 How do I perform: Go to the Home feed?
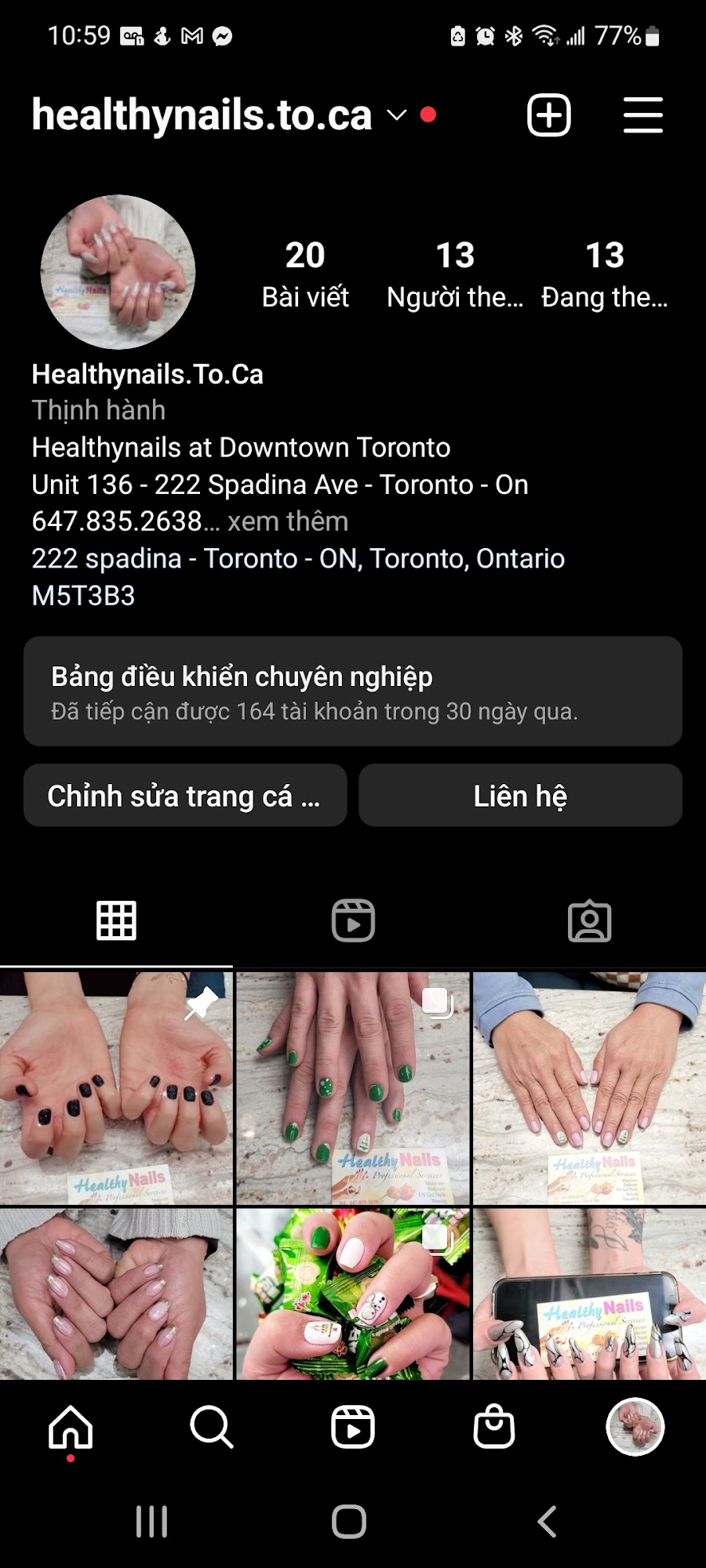71,1427
